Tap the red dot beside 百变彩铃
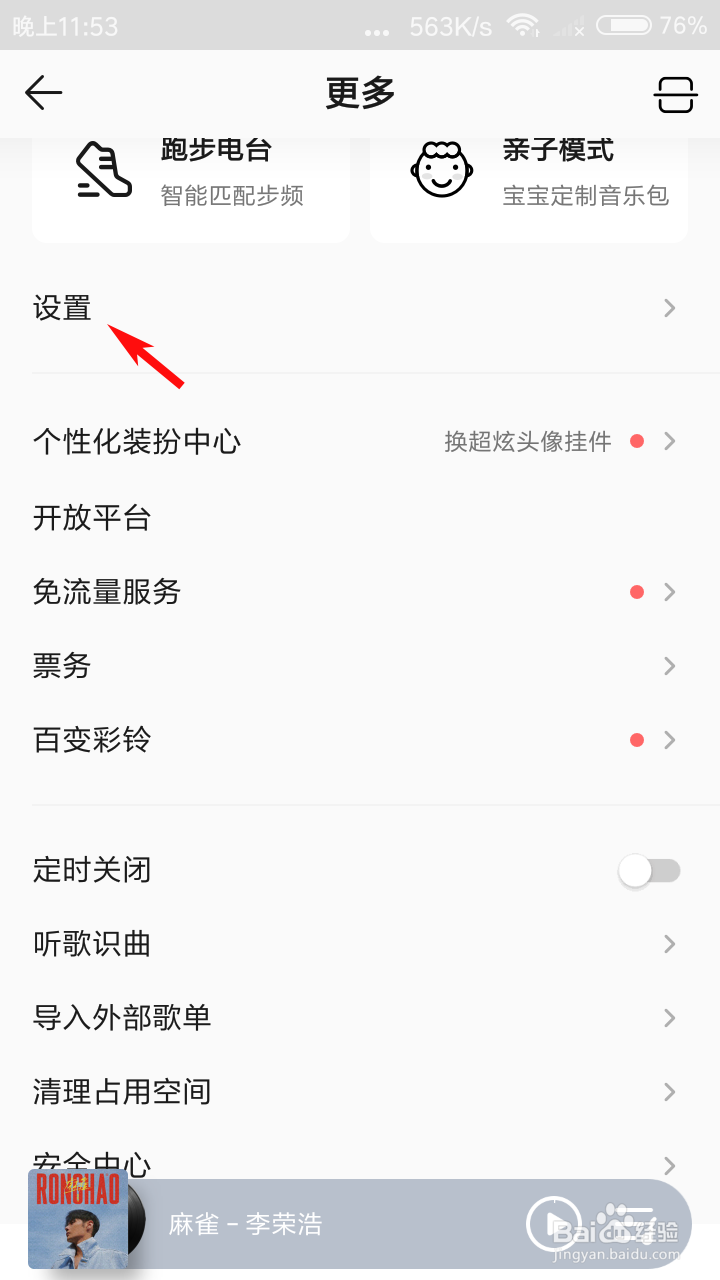720x1280 pixels. coord(637,739)
